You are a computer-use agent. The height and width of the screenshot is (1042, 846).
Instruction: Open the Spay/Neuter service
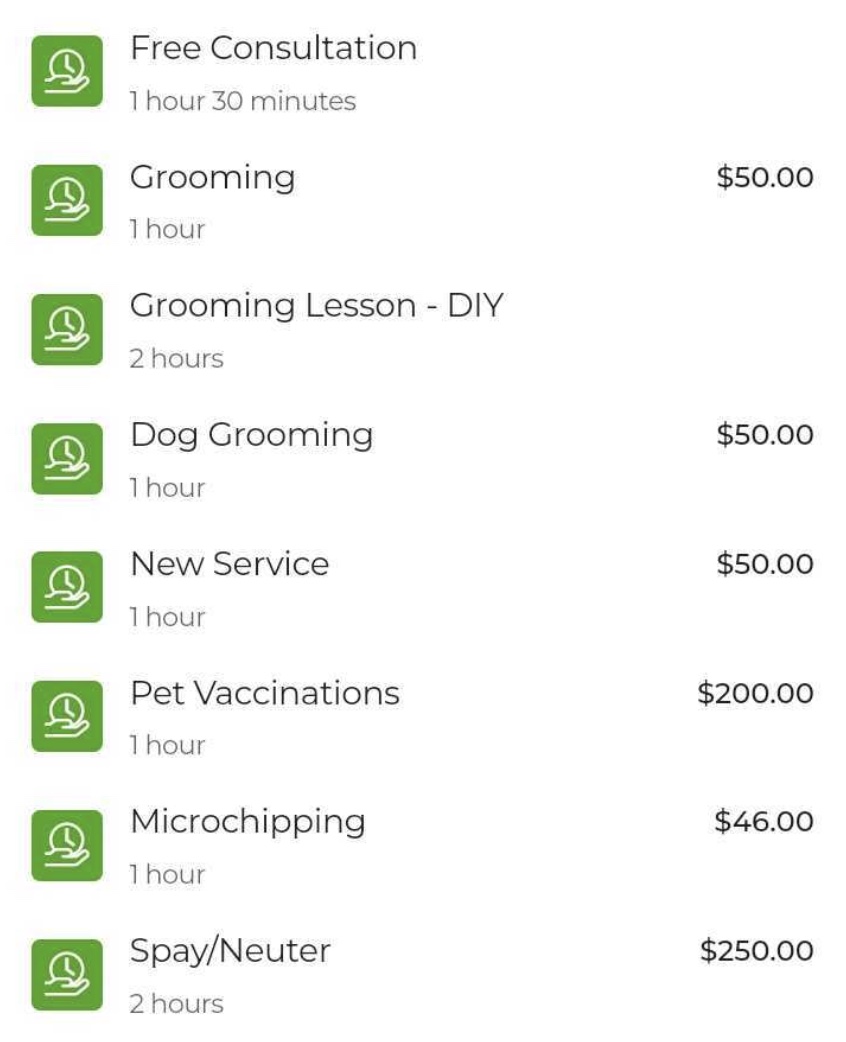230,951
